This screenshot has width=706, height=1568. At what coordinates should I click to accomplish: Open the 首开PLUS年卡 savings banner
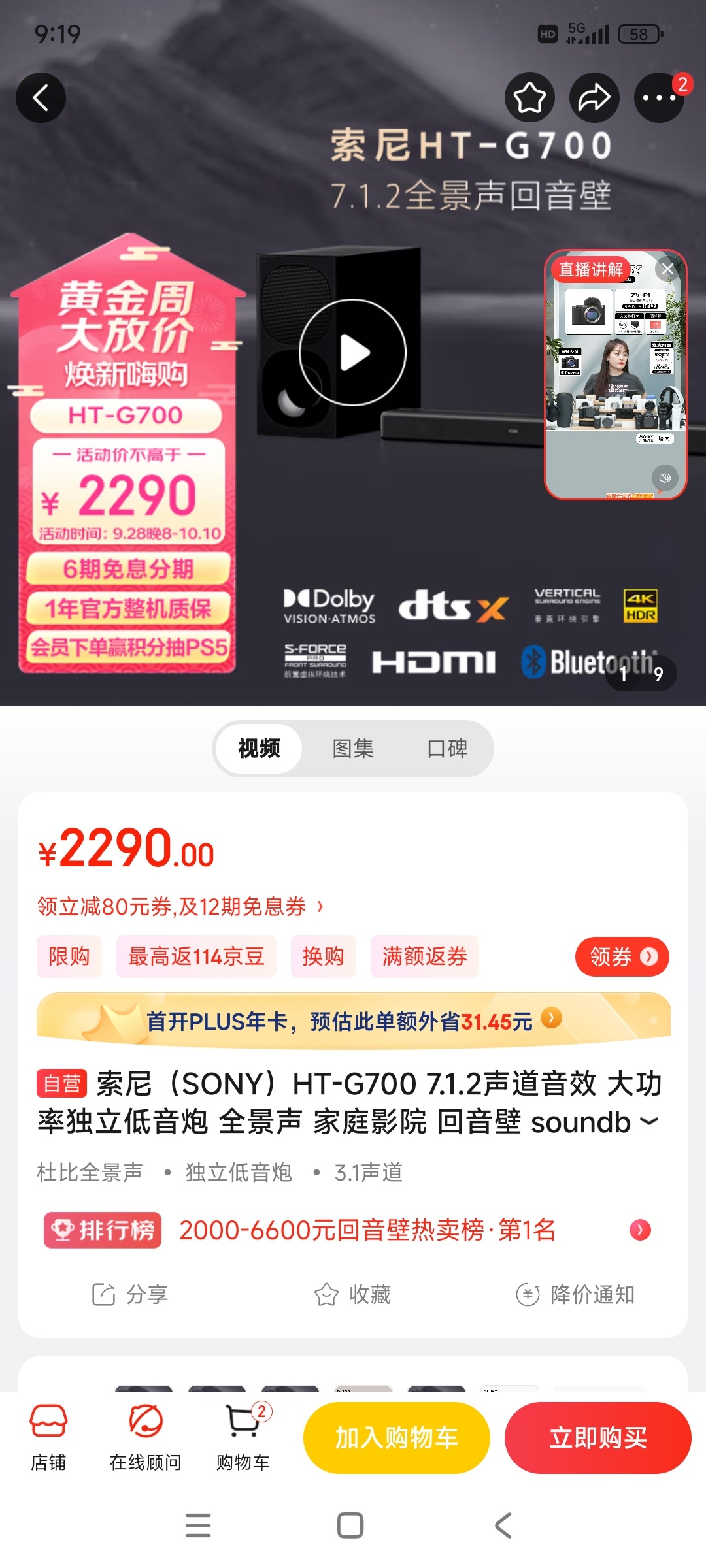pos(353,1021)
